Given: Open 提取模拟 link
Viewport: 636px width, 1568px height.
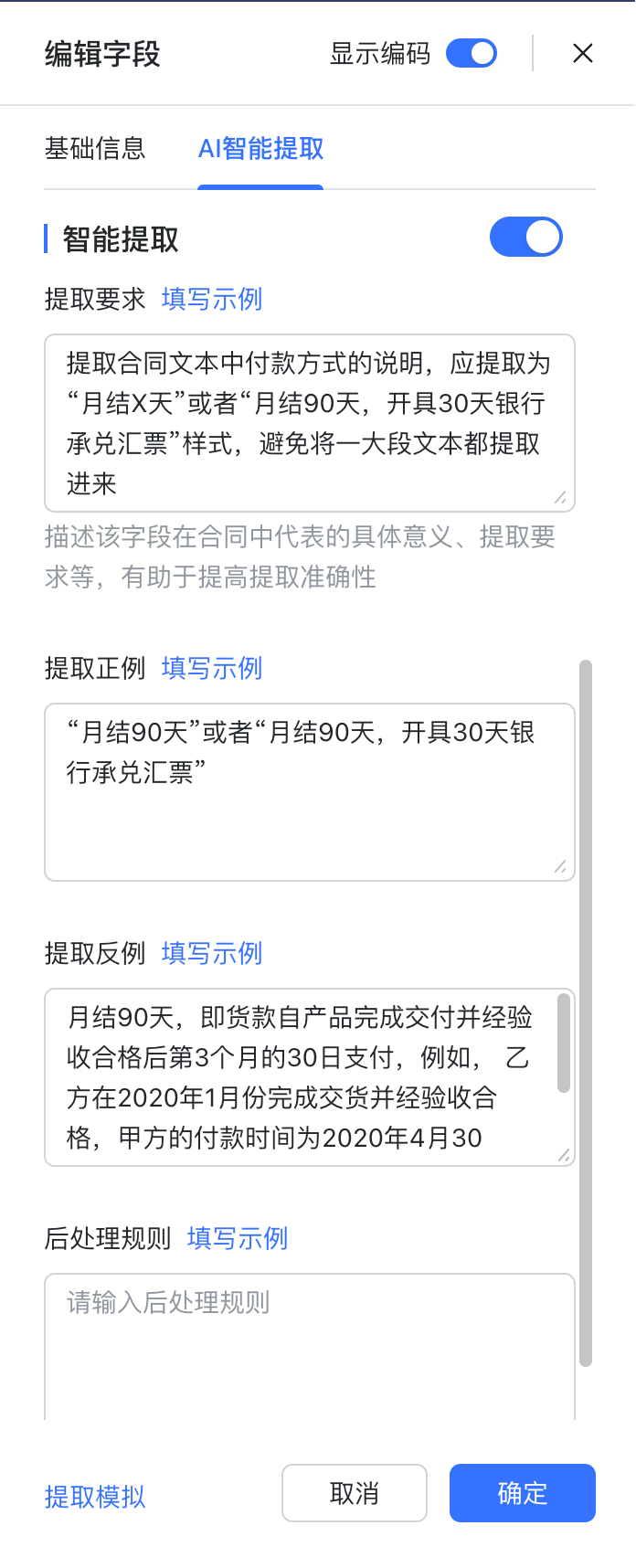Looking at the screenshot, I should point(95,1496).
